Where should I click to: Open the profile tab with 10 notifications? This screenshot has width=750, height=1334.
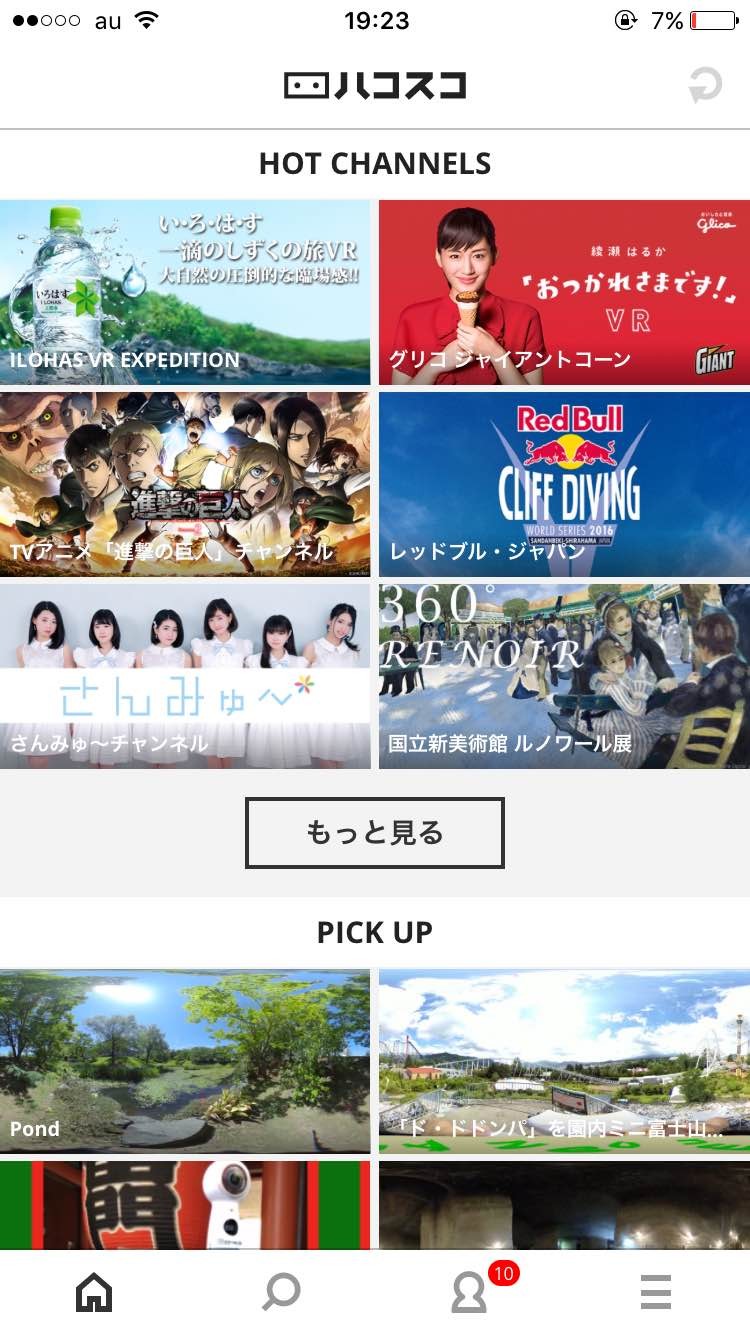pyautogui.click(x=469, y=1293)
